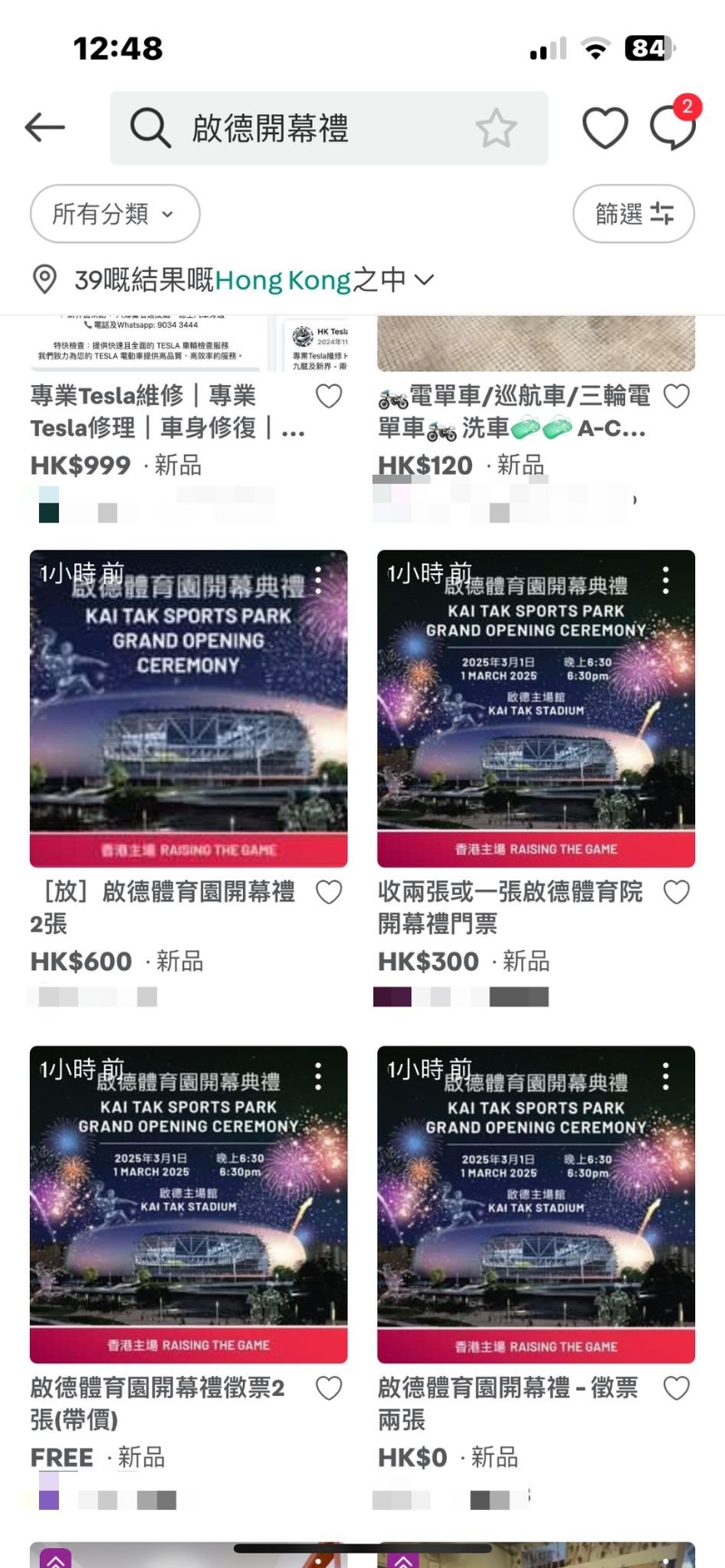Star the current search to save it

coord(498,130)
